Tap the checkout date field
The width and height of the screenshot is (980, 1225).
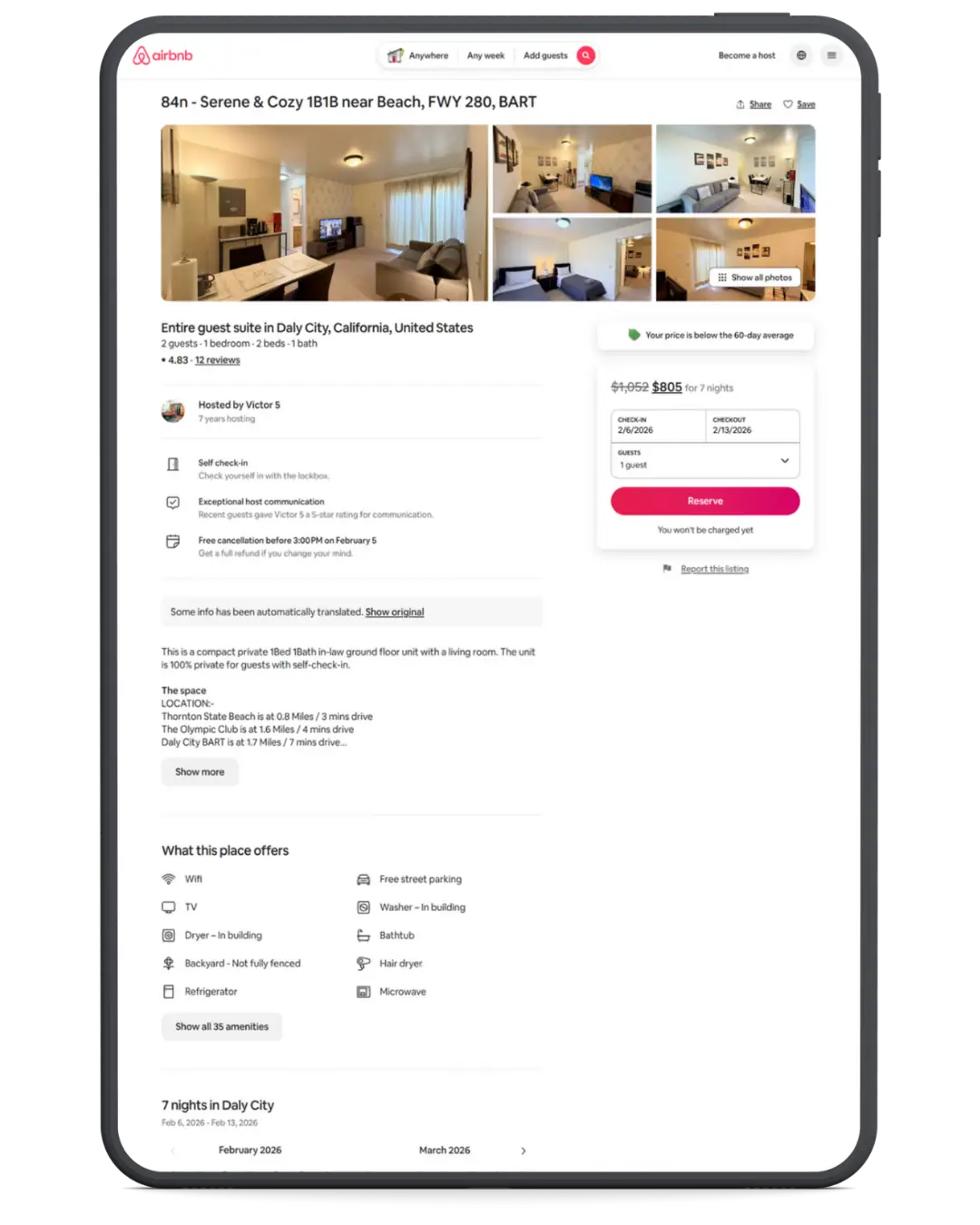coord(752,426)
